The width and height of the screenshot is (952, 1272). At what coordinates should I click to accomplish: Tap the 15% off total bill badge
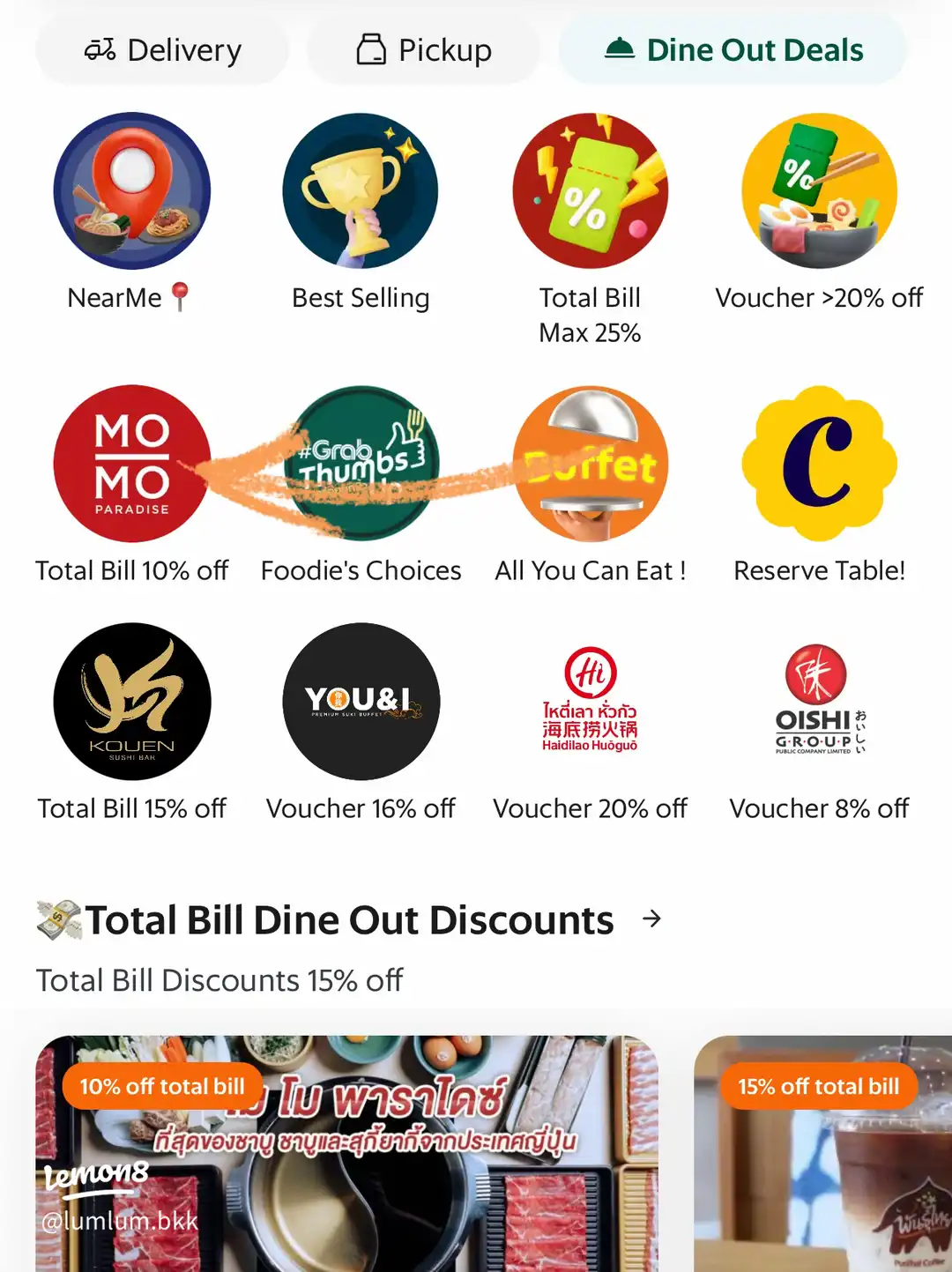point(817,1086)
